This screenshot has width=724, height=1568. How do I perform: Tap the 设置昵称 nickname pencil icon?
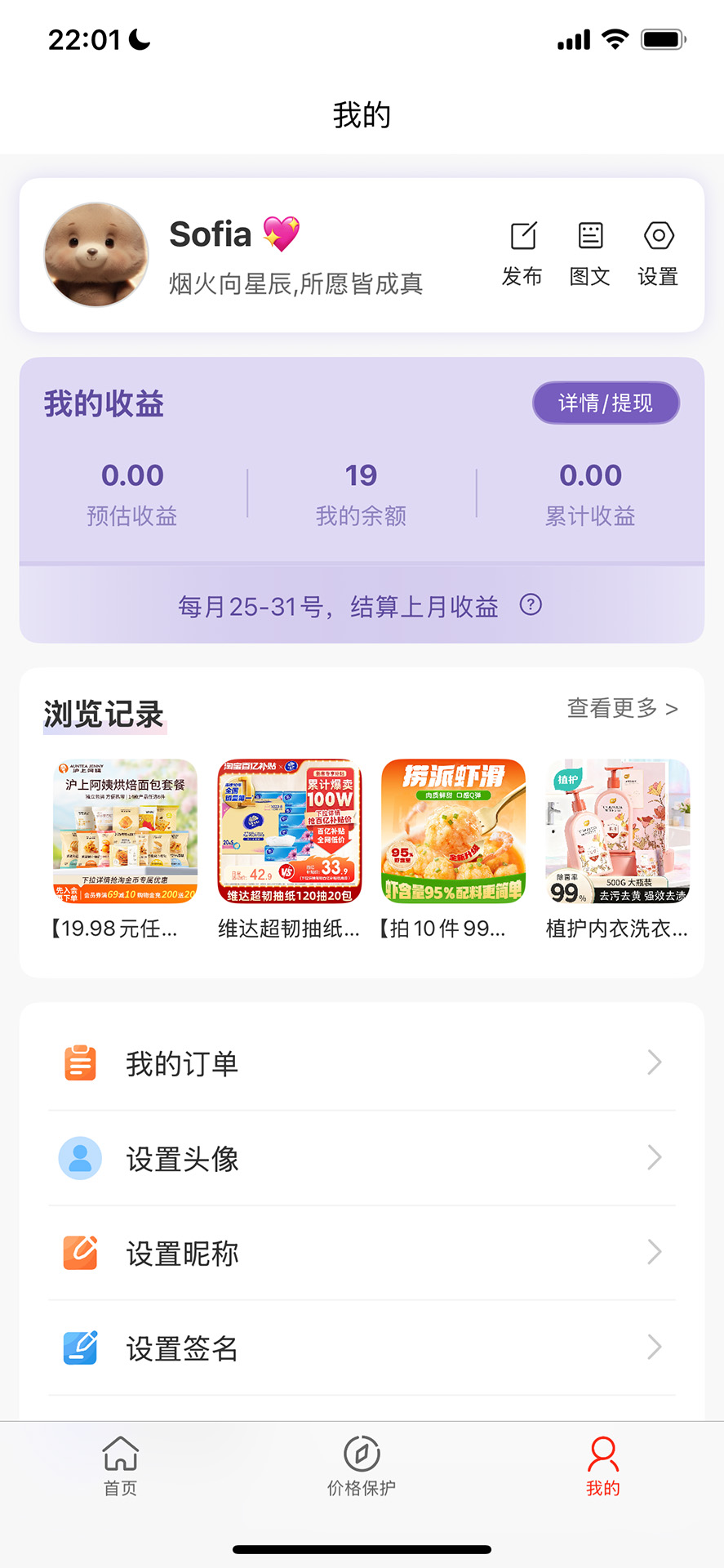[79, 1253]
